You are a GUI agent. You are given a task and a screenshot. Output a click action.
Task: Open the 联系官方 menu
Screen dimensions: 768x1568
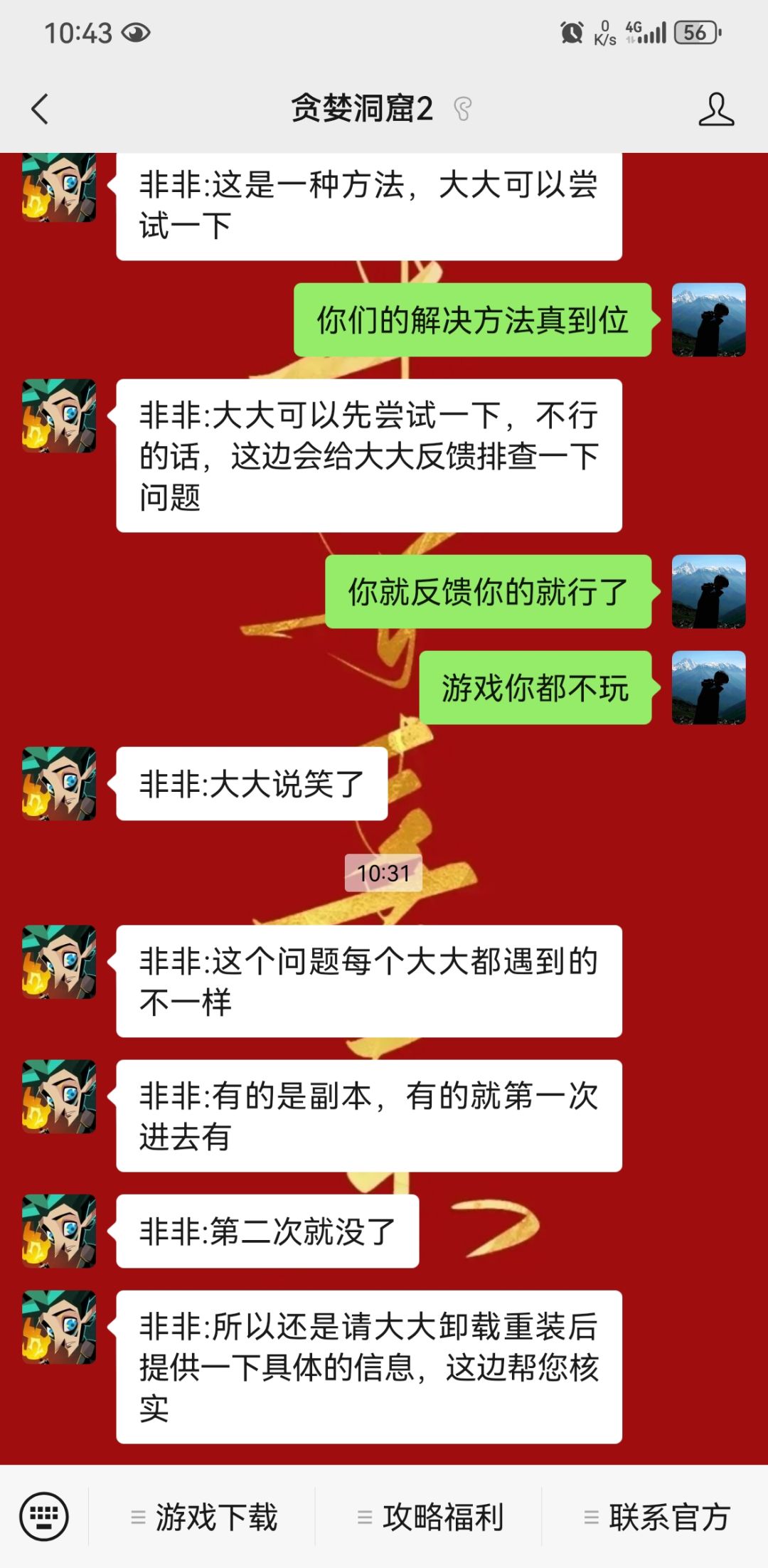pos(669,1517)
